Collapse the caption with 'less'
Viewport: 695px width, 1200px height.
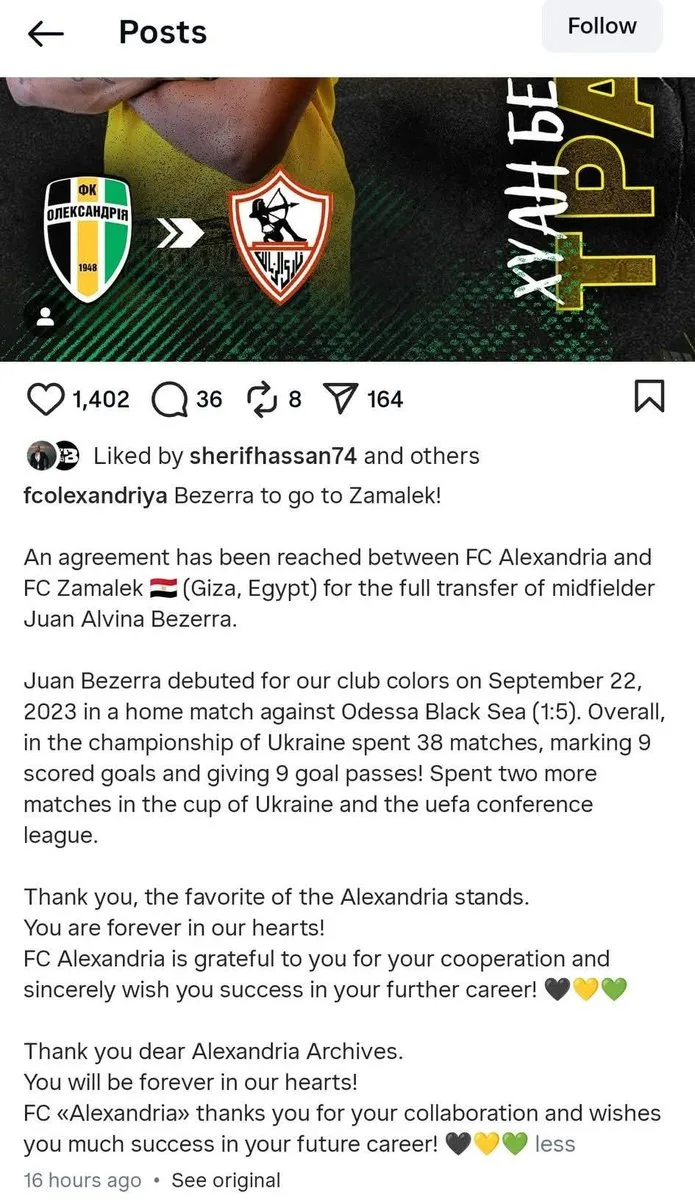tap(555, 1143)
